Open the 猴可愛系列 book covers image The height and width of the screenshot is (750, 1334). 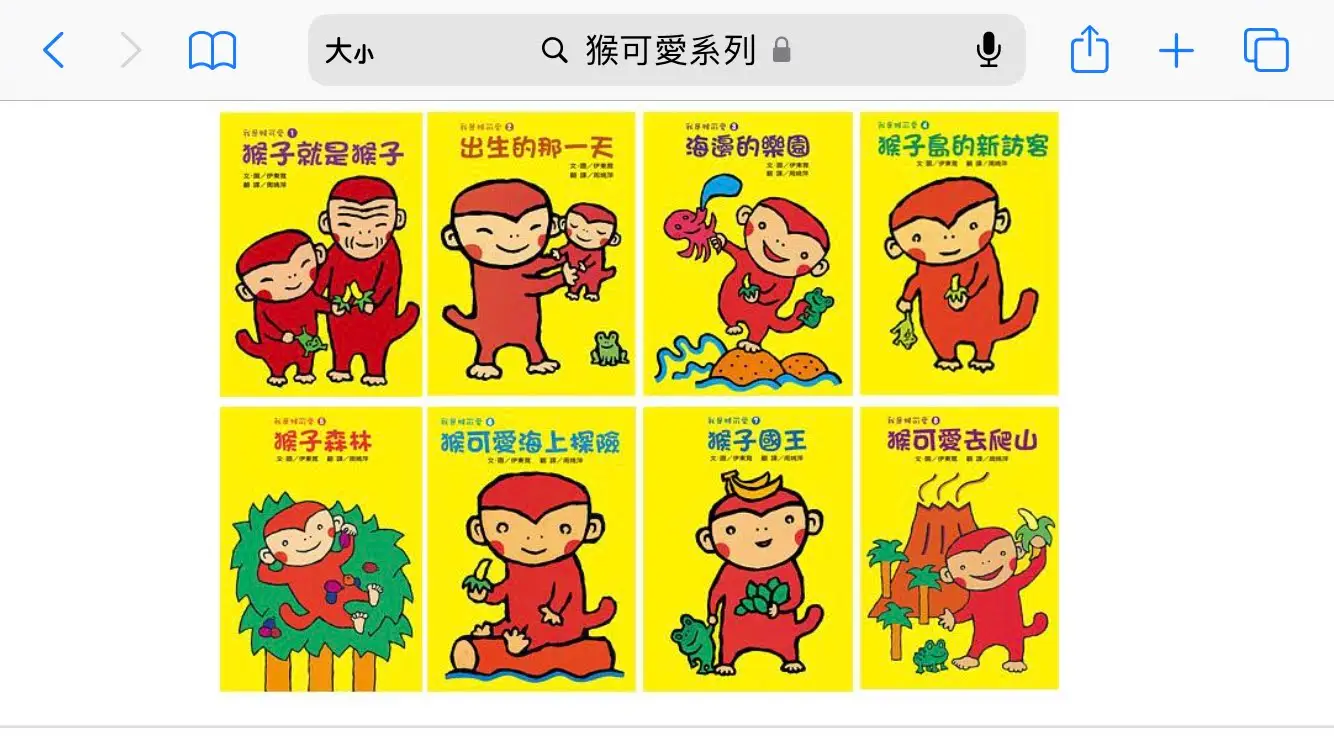[639, 401]
